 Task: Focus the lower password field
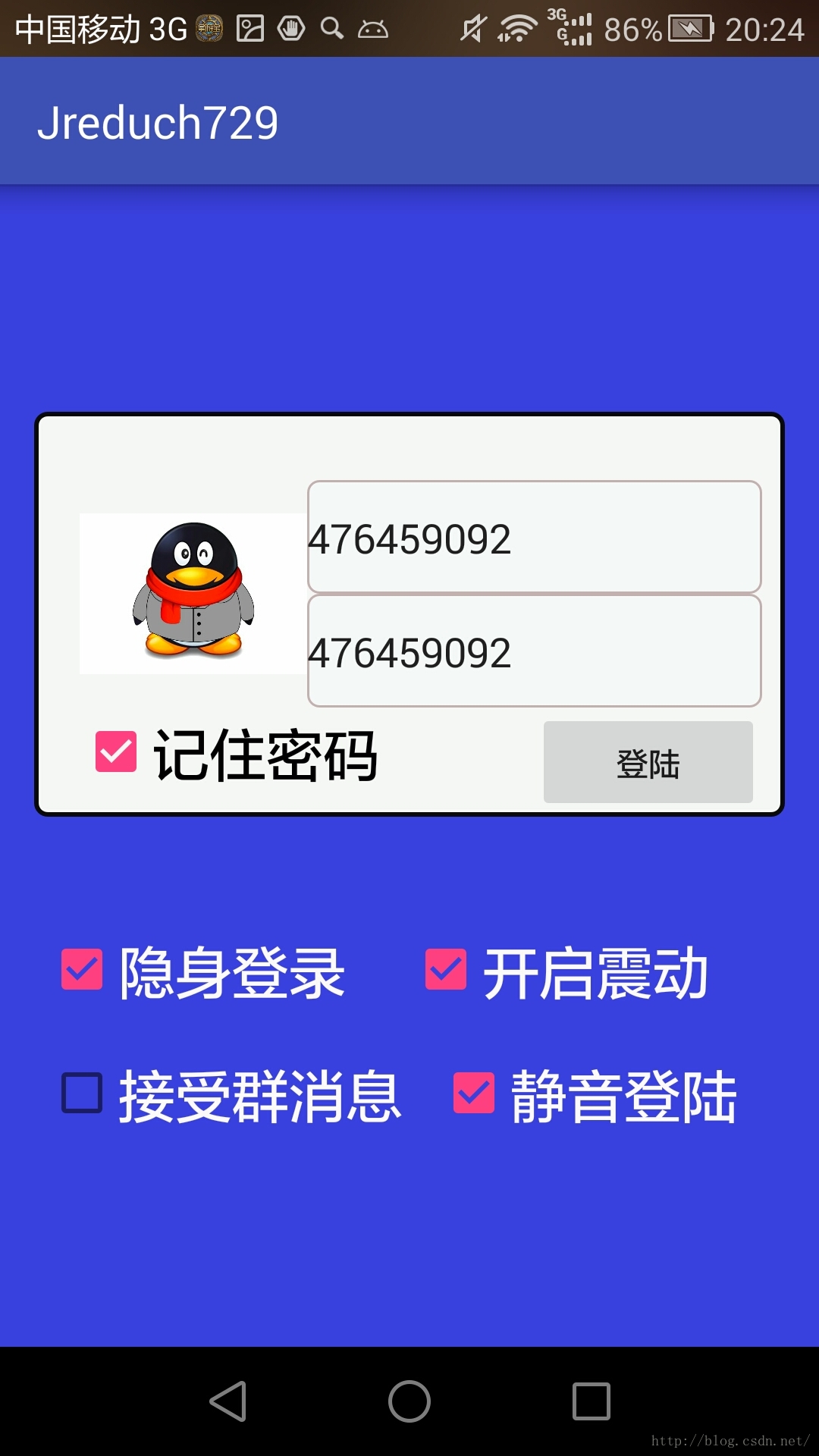[x=534, y=651]
